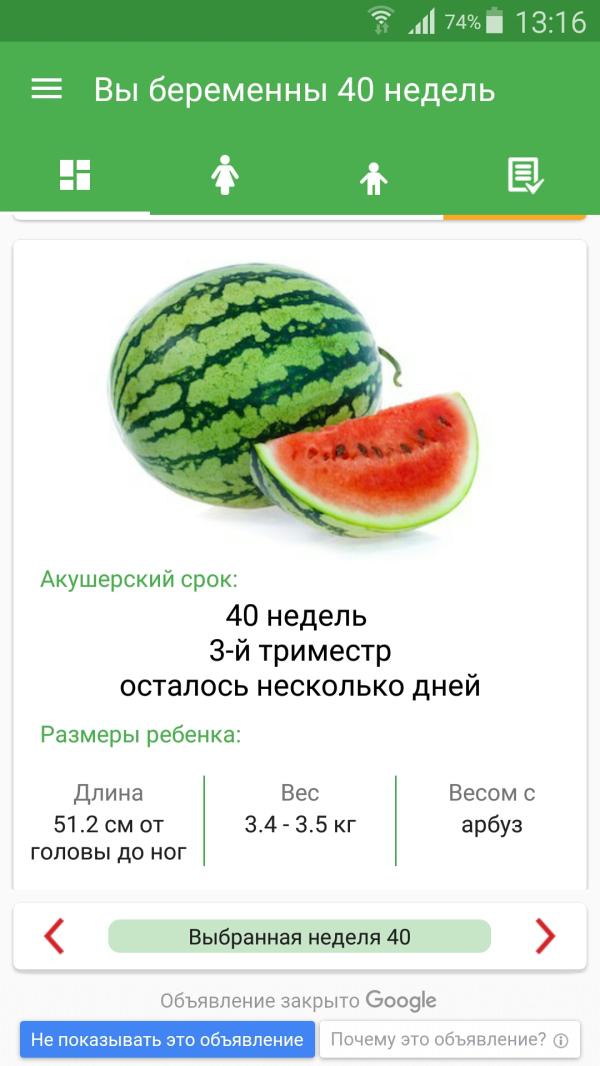This screenshot has height=1066, width=600.
Task: Switch to the pregnant woman tab
Action: (225, 176)
